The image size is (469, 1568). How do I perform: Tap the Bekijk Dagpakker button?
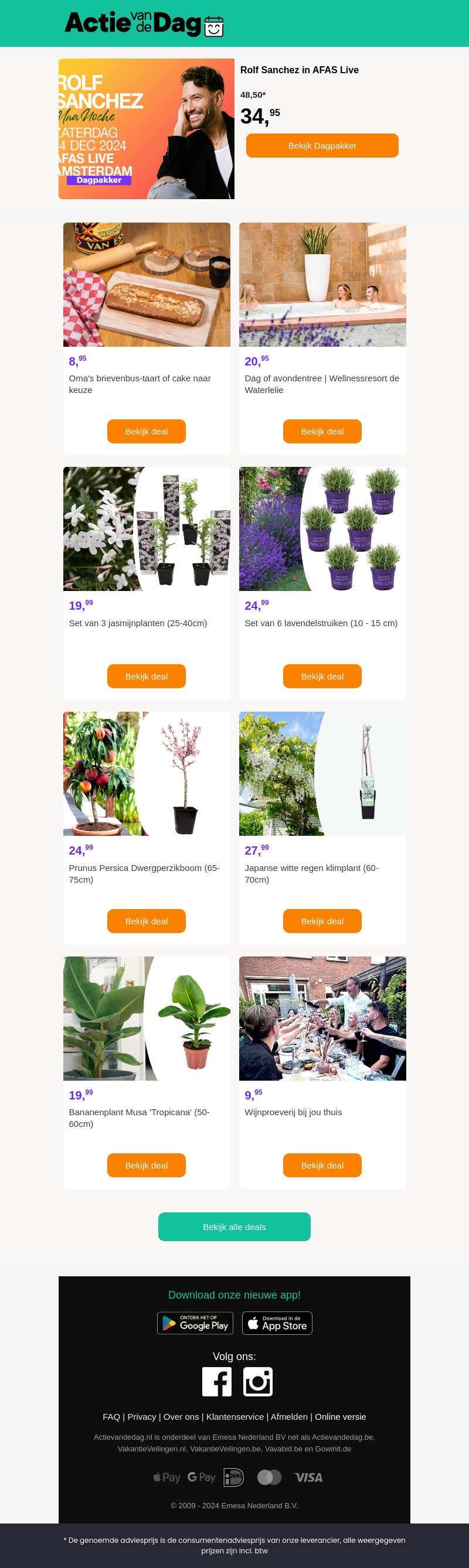(x=322, y=145)
